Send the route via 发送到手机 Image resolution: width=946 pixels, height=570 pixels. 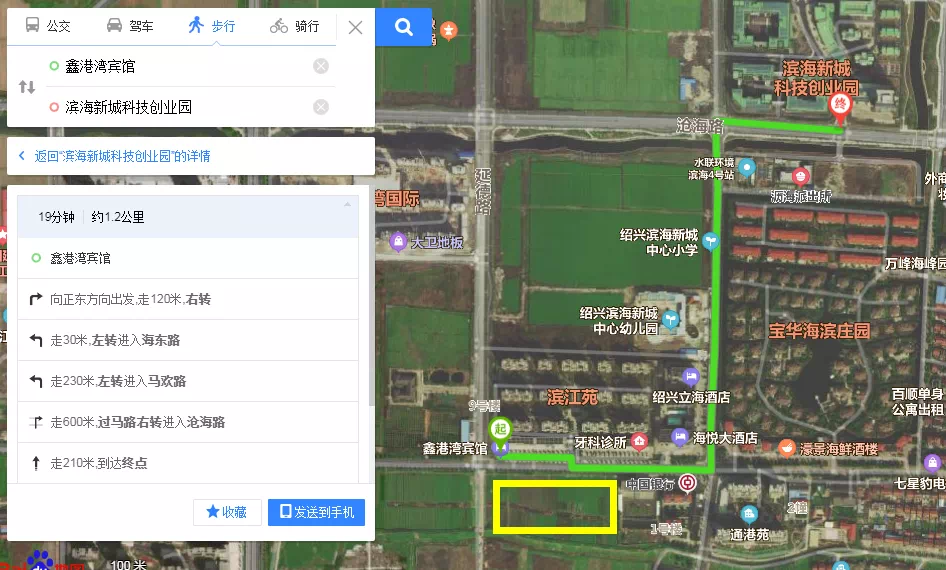pyautogui.click(x=316, y=511)
